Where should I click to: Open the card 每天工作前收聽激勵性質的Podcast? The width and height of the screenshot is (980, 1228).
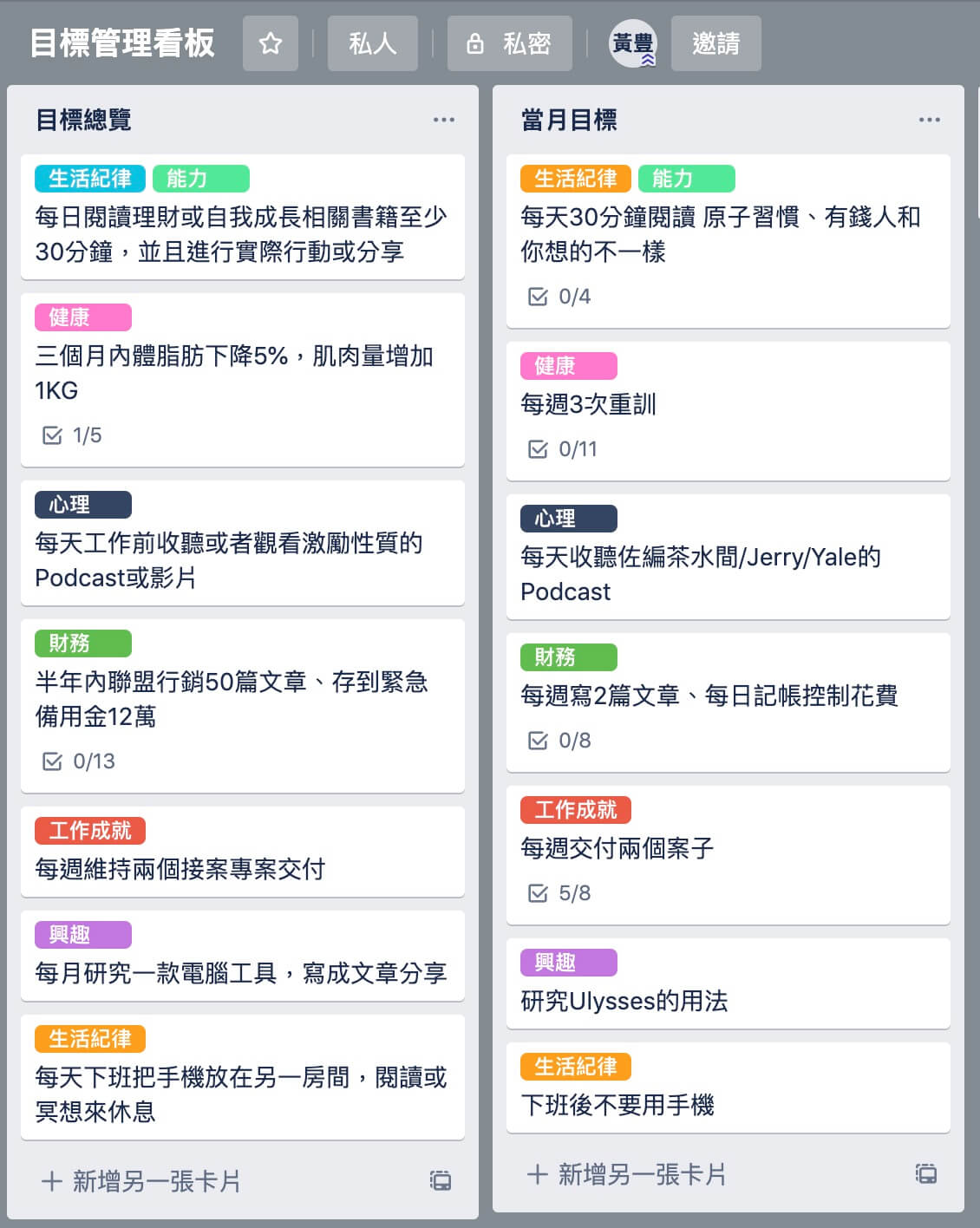[243, 543]
